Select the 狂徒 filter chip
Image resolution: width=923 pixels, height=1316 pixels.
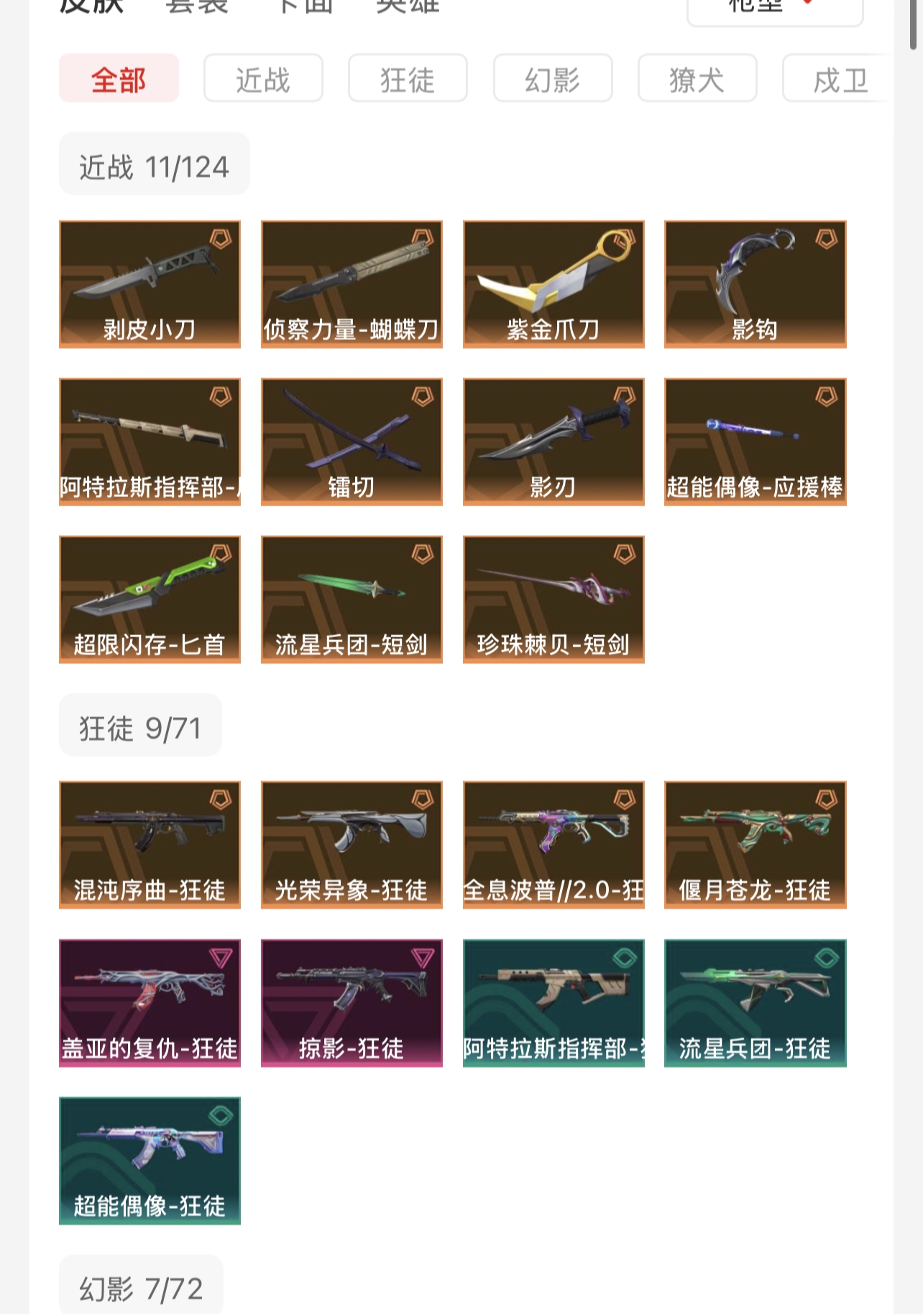point(408,78)
